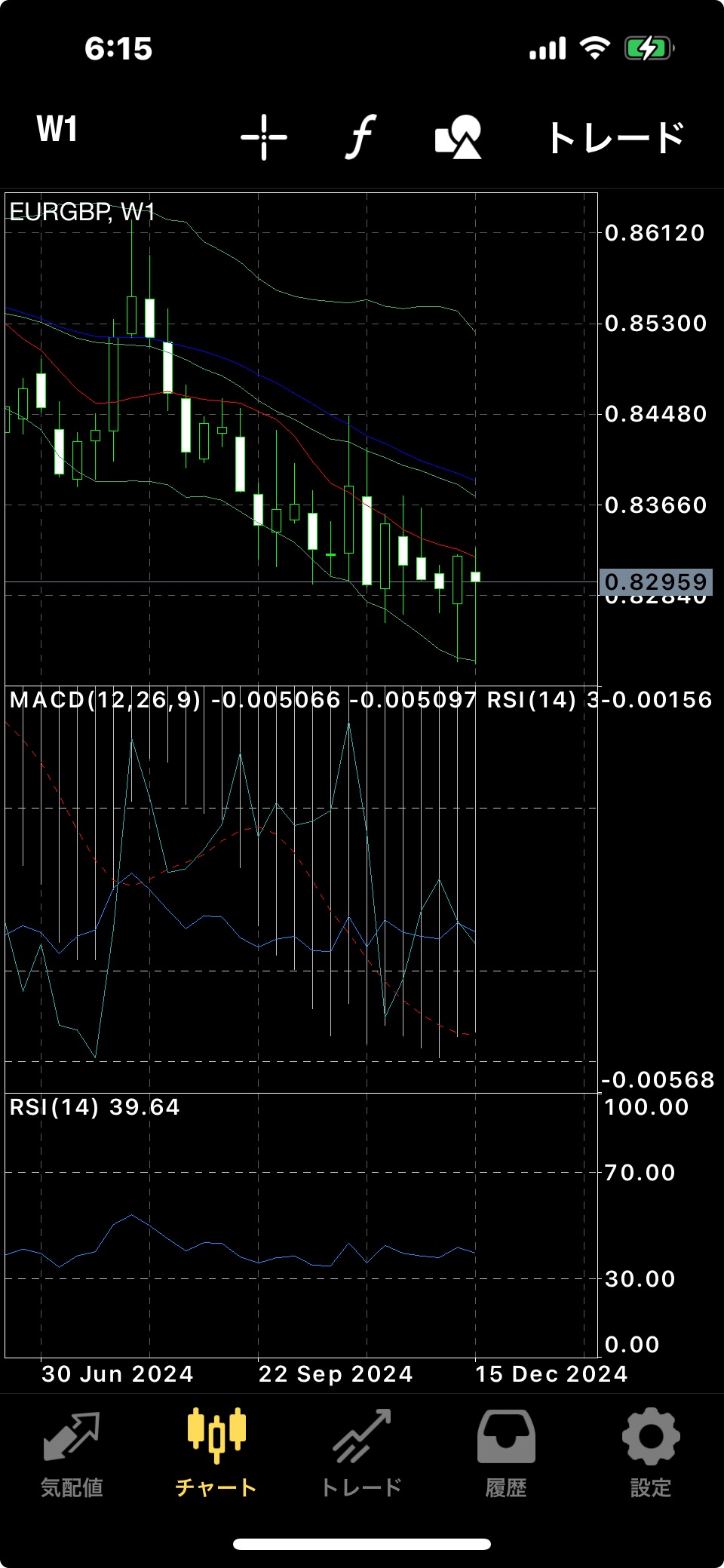
Task: Tap トレード in the top toolbar
Action: click(615, 137)
